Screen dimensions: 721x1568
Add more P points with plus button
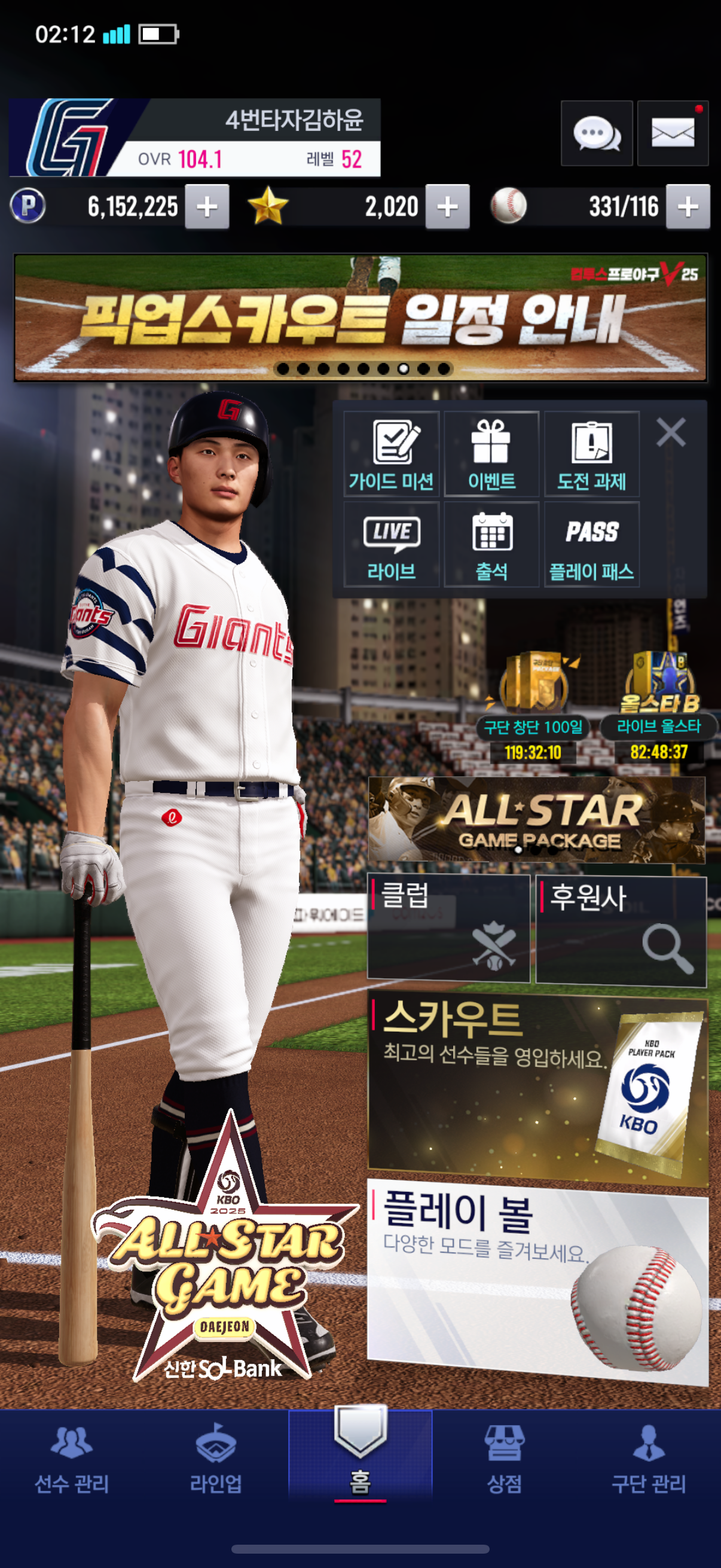(x=207, y=207)
